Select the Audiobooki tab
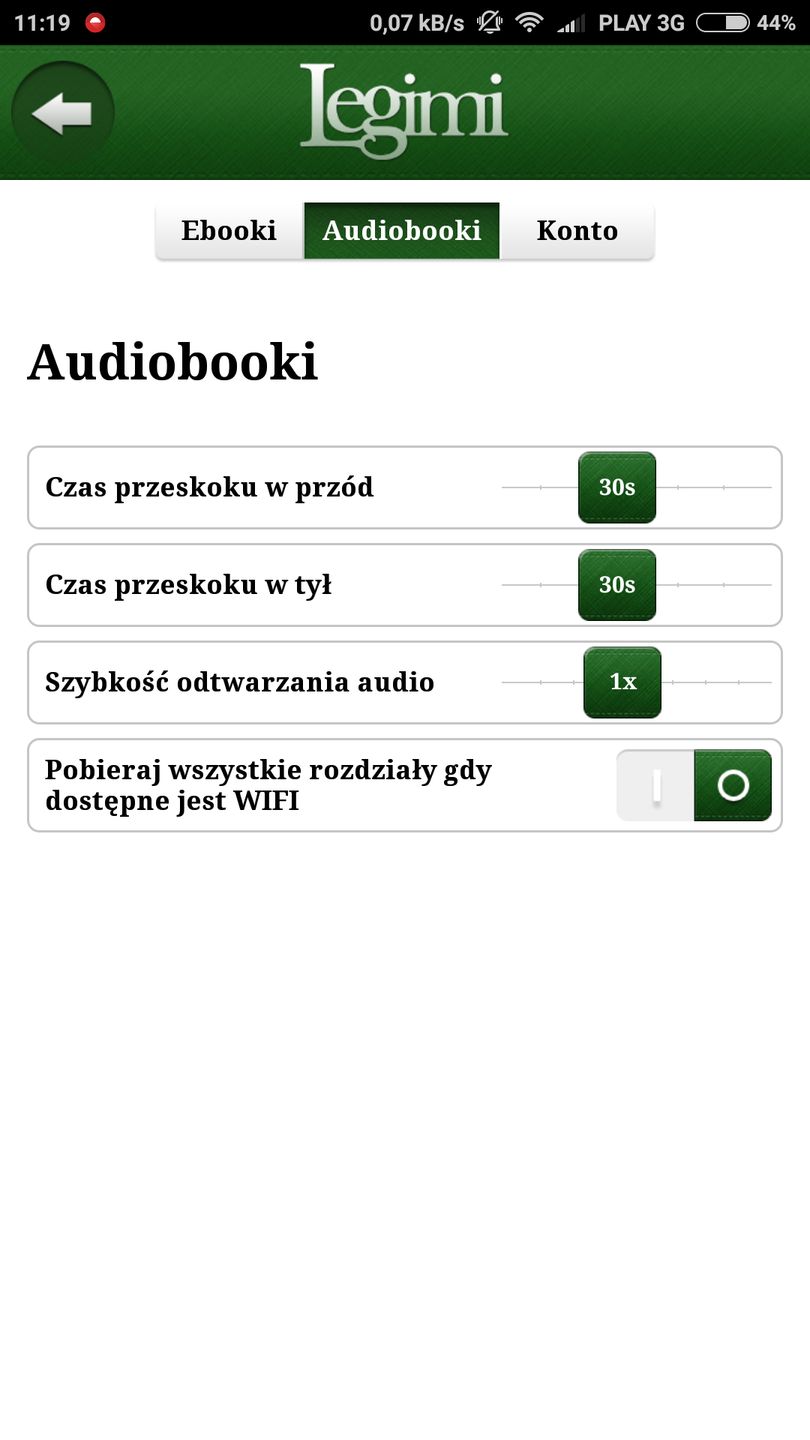This screenshot has height=1440, width=810. pos(402,230)
